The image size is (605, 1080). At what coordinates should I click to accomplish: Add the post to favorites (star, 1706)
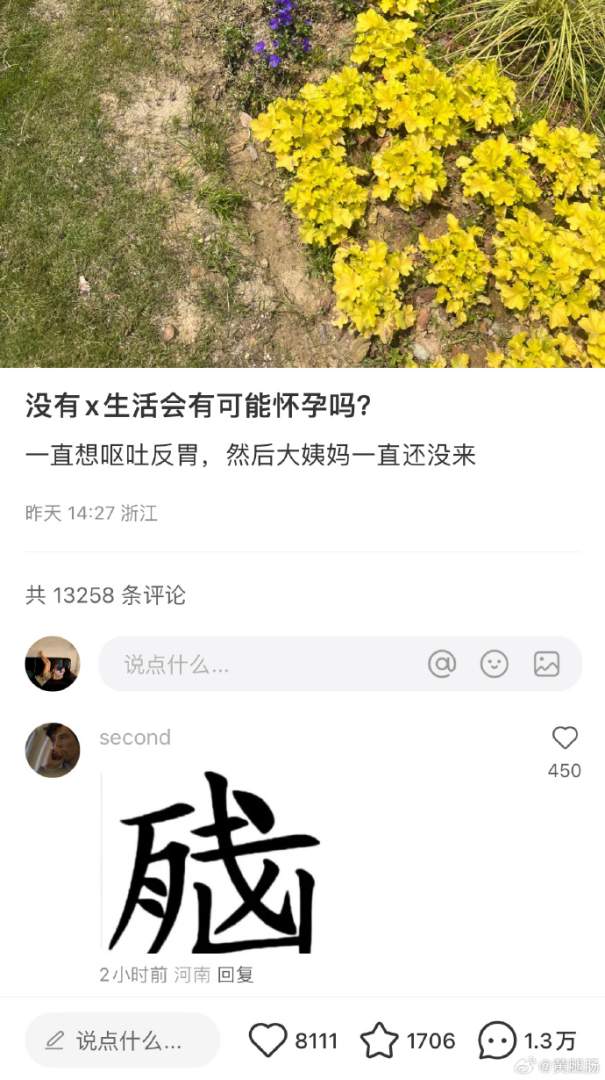point(379,1040)
